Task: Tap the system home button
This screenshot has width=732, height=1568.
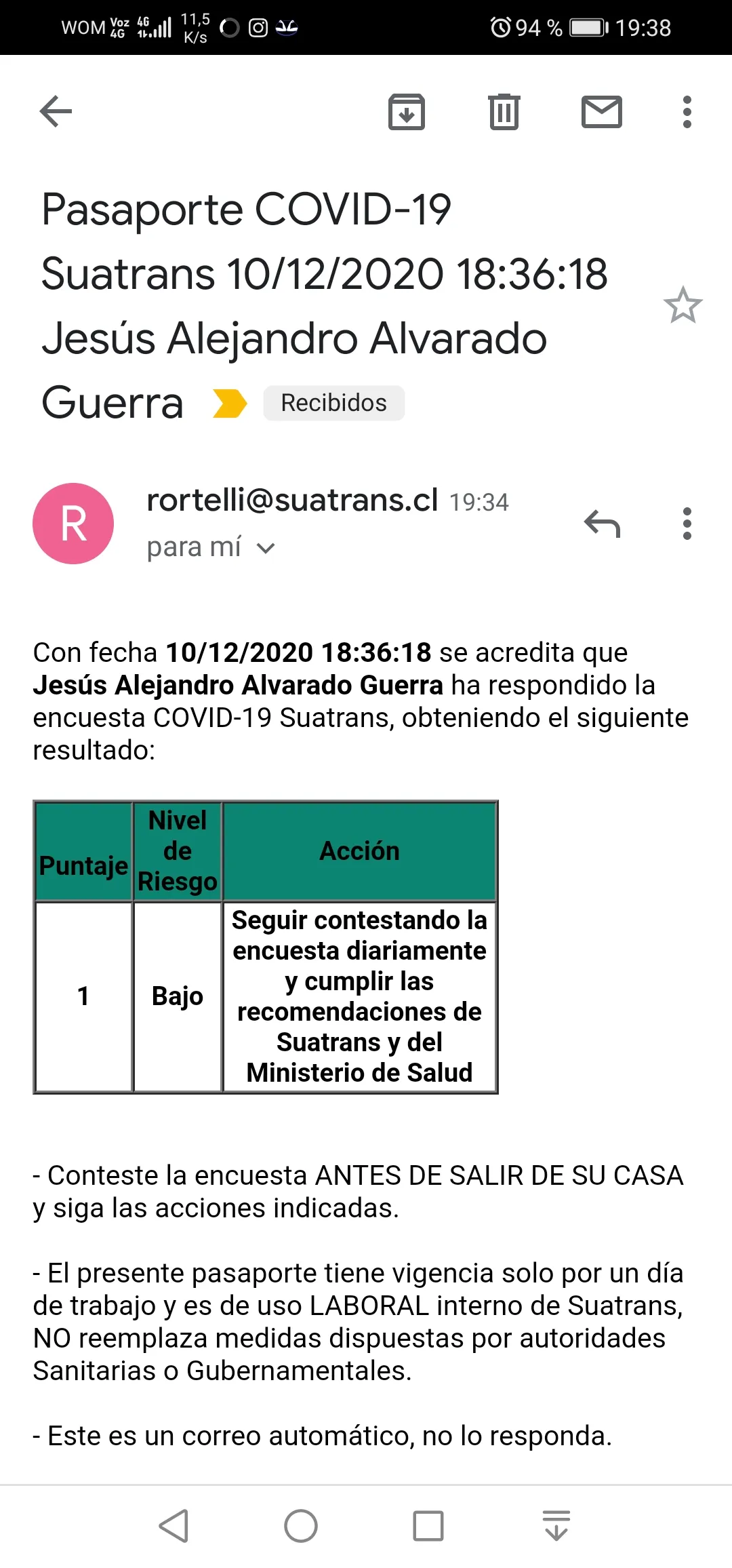Action: pyautogui.click(x=300, y=1526)
